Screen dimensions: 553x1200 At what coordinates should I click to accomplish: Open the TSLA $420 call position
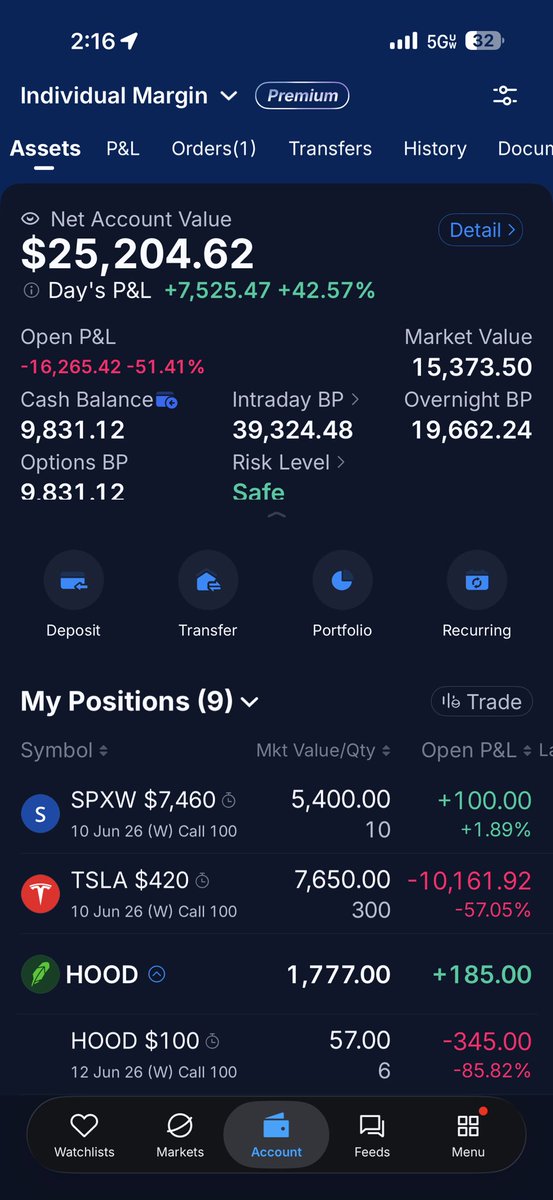click(276, 894)
